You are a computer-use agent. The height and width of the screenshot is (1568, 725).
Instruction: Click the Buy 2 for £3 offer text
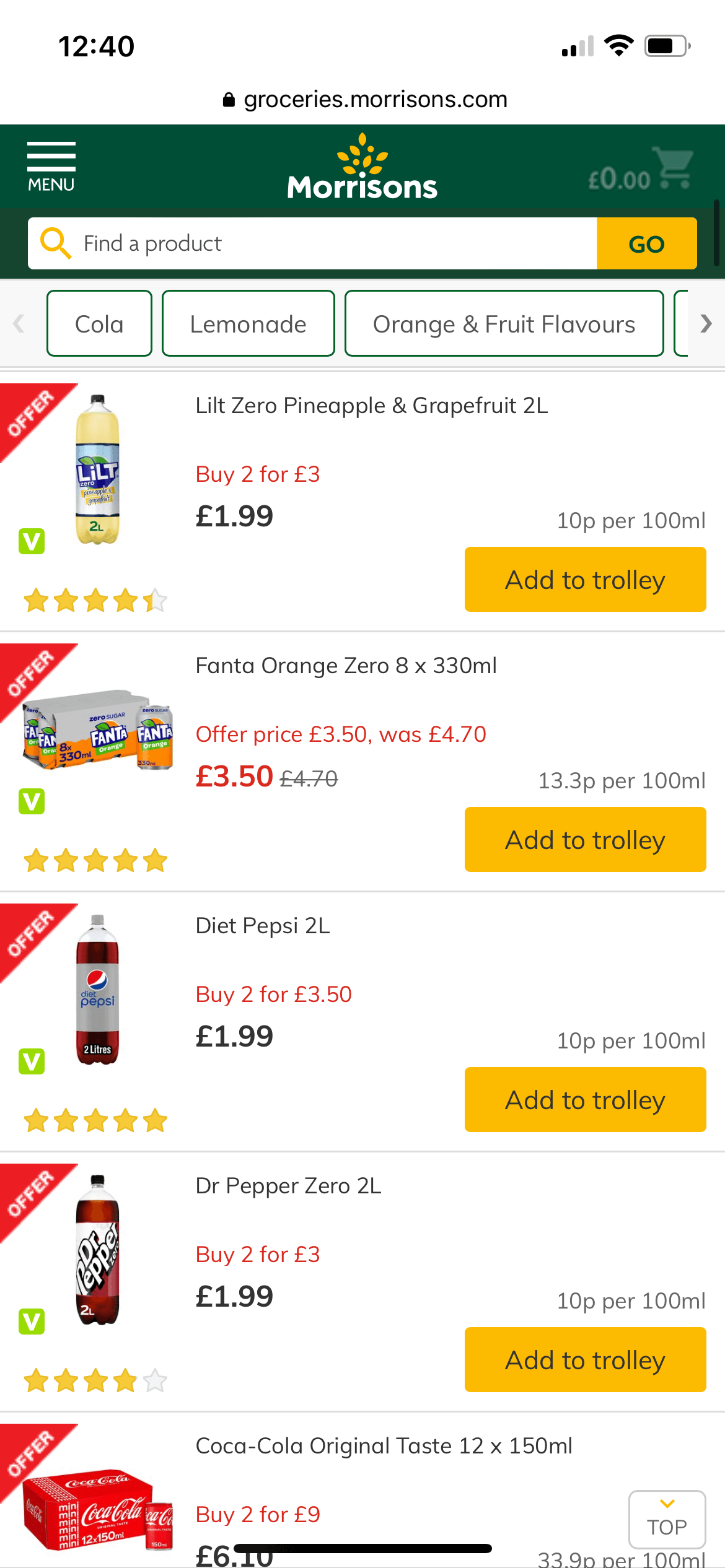click(257, 474)
